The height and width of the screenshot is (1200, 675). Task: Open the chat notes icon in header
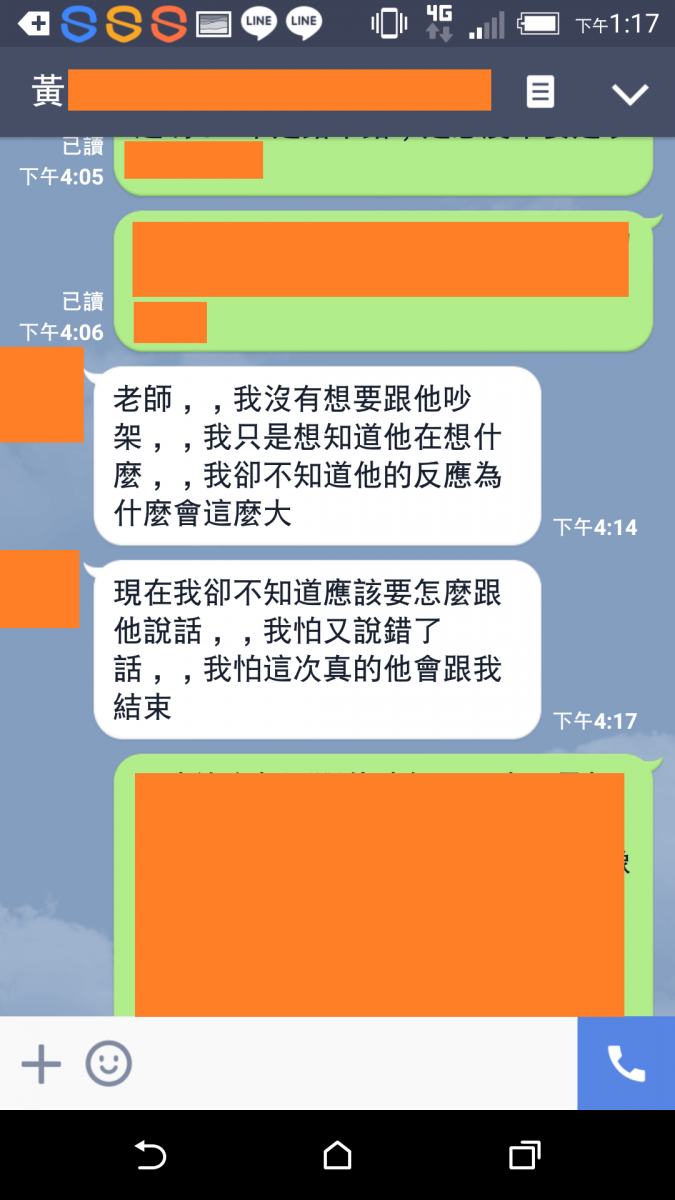[x=540, y=93]
